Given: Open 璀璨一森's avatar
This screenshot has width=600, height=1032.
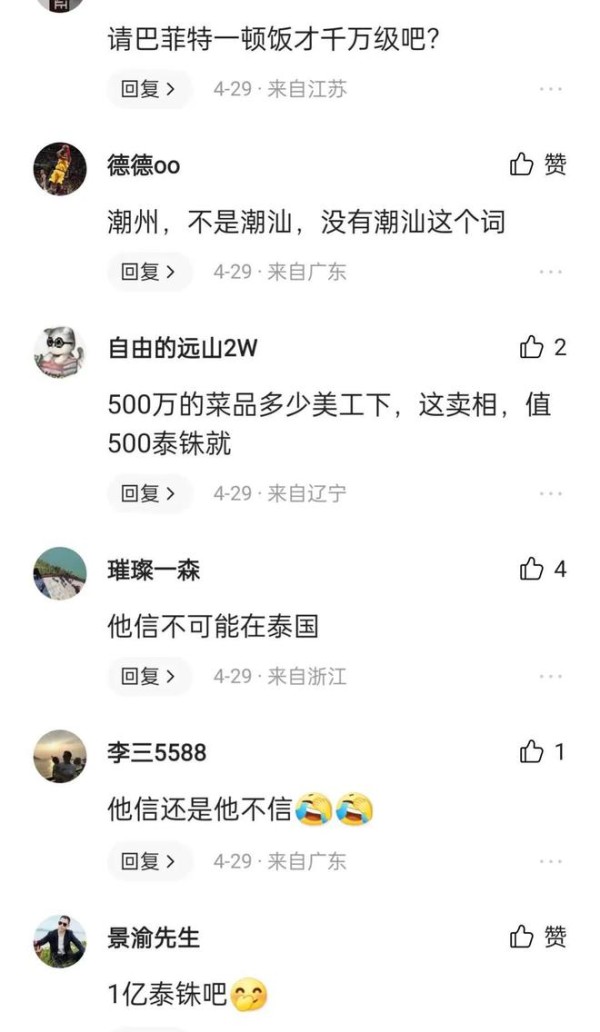Looking at the screenshot, I should coord(60,573).
